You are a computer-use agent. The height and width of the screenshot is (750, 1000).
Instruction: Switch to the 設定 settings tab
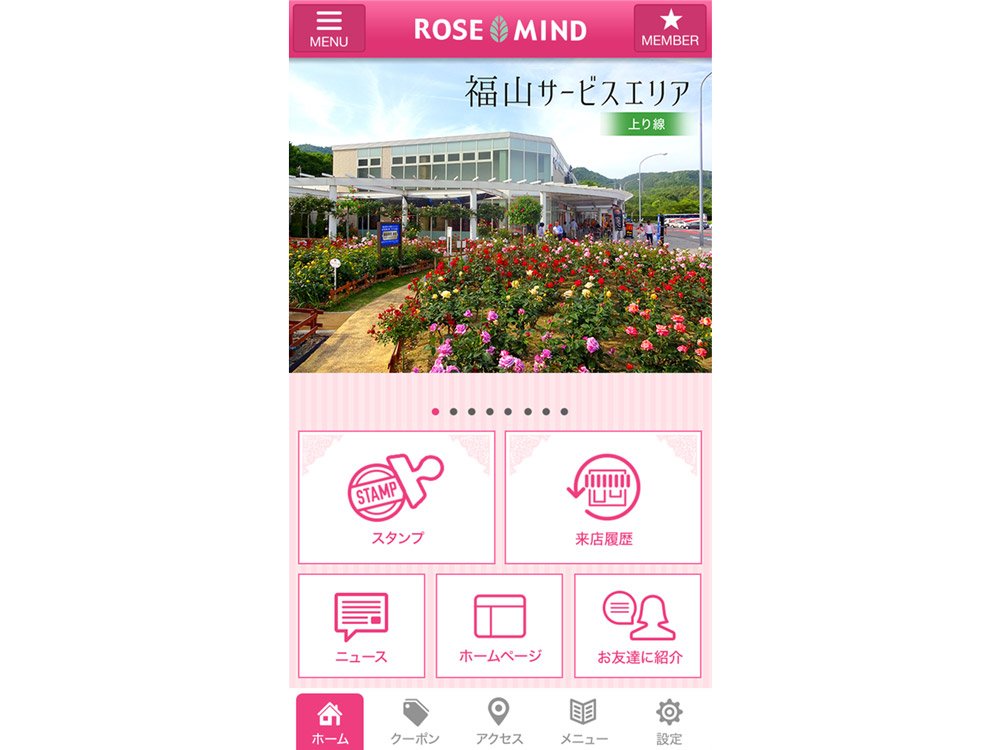(x=669, y=722)
